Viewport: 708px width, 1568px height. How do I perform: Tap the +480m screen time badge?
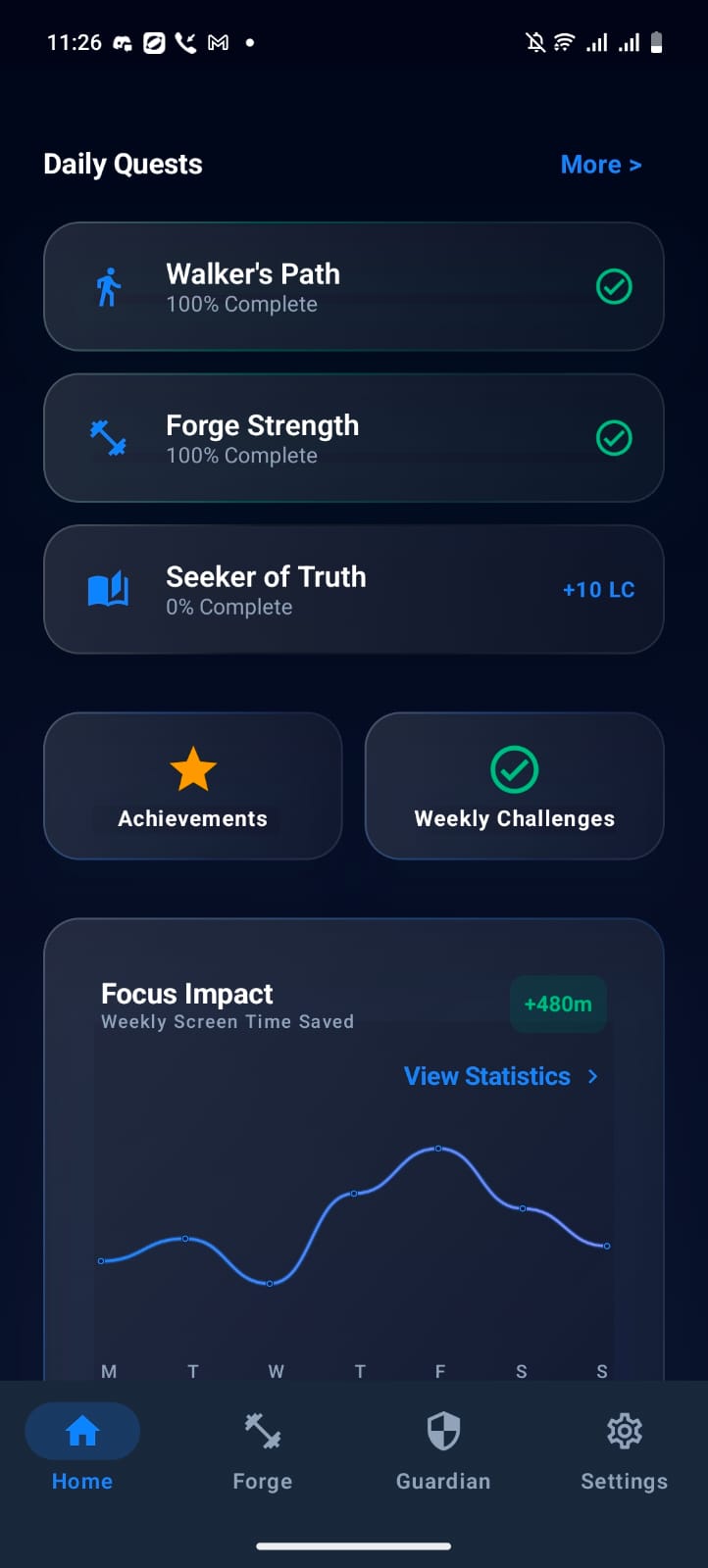(558, 1004)
